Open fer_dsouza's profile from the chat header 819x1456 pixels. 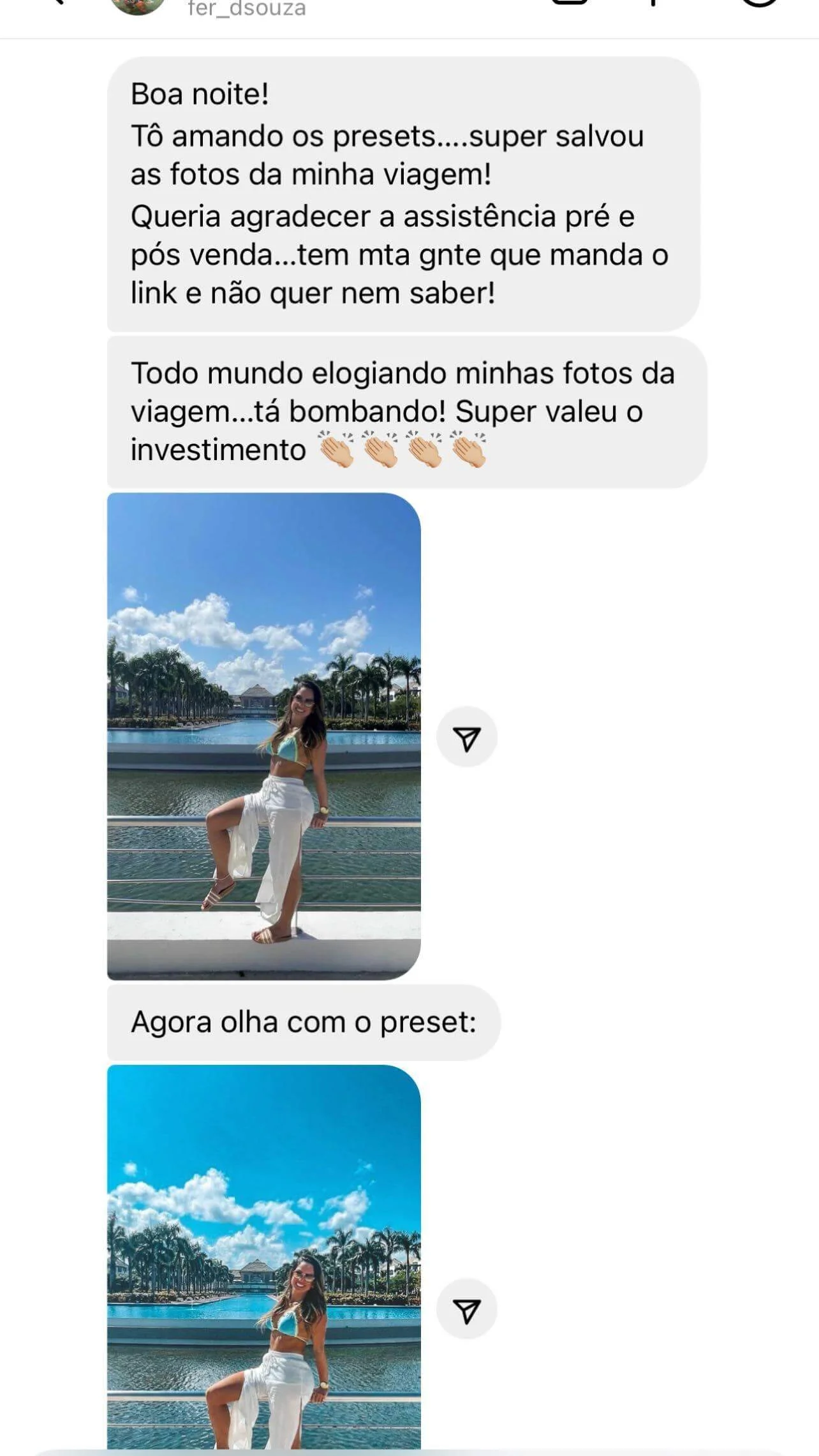pyautogui.click(x=246, y=8)
